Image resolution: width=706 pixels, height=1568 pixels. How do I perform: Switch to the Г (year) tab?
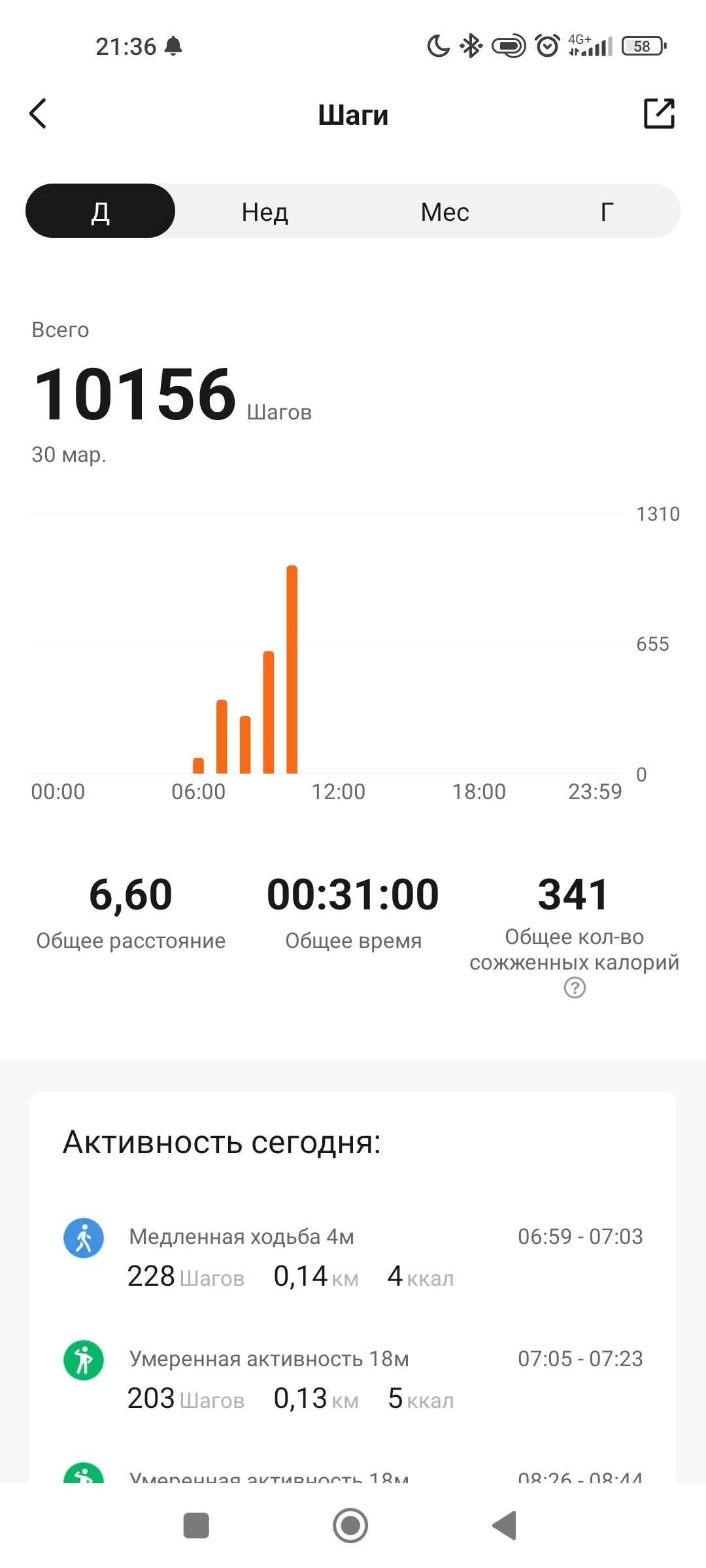tap(607, 211)
